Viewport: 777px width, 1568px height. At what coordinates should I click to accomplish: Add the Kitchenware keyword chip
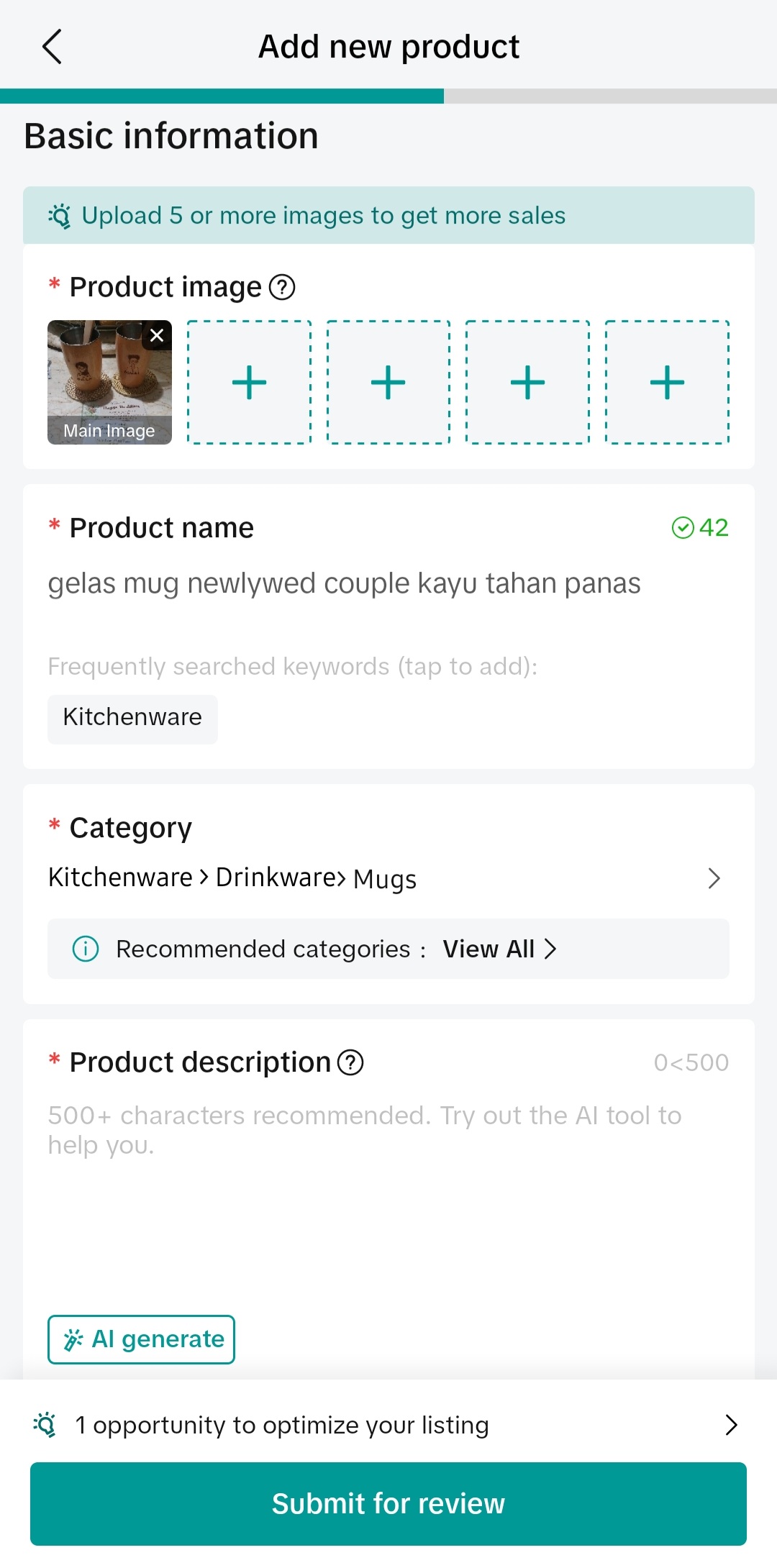[132, 718]
